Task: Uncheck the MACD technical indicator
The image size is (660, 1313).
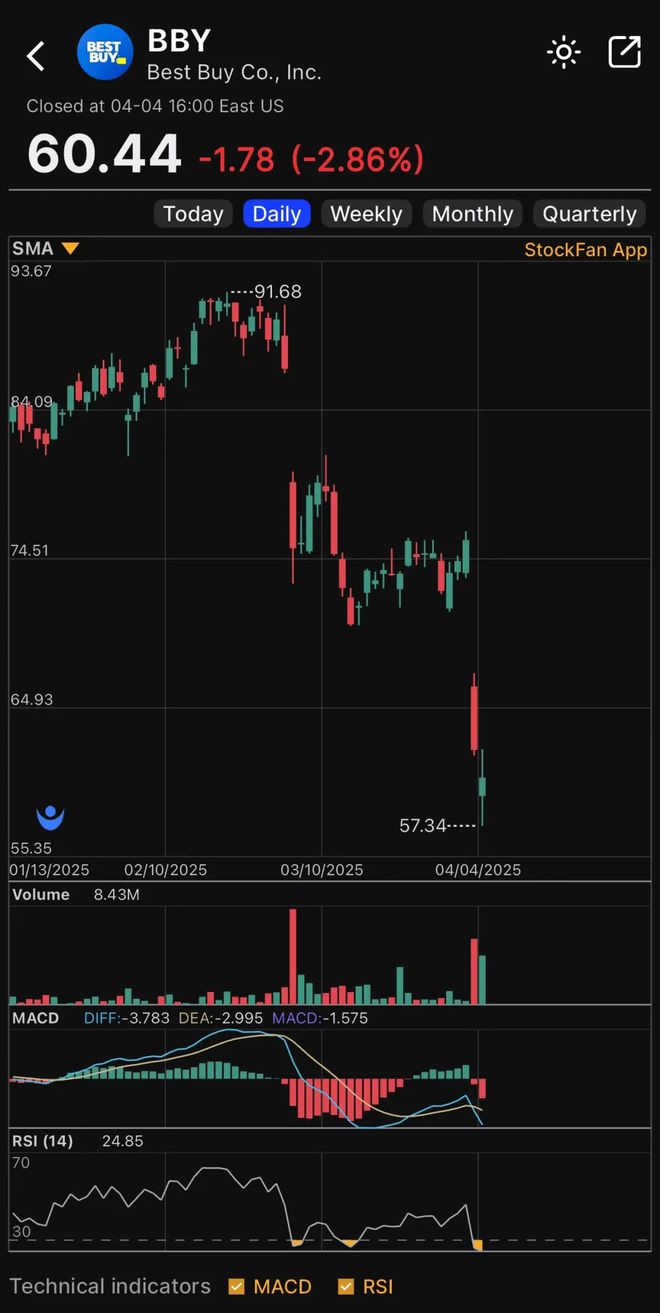Action: click(x=237, y=1287)
